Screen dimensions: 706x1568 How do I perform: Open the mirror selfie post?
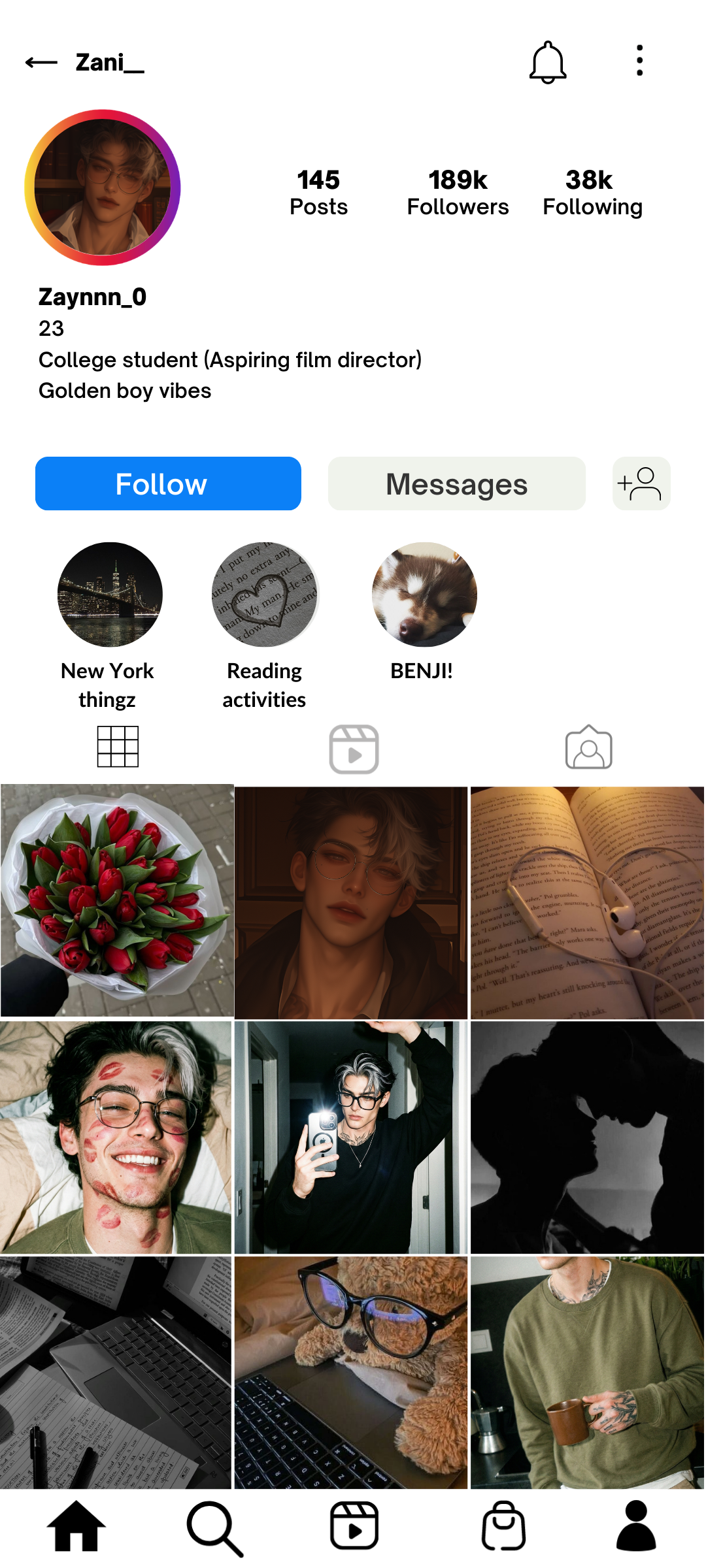351,1137
